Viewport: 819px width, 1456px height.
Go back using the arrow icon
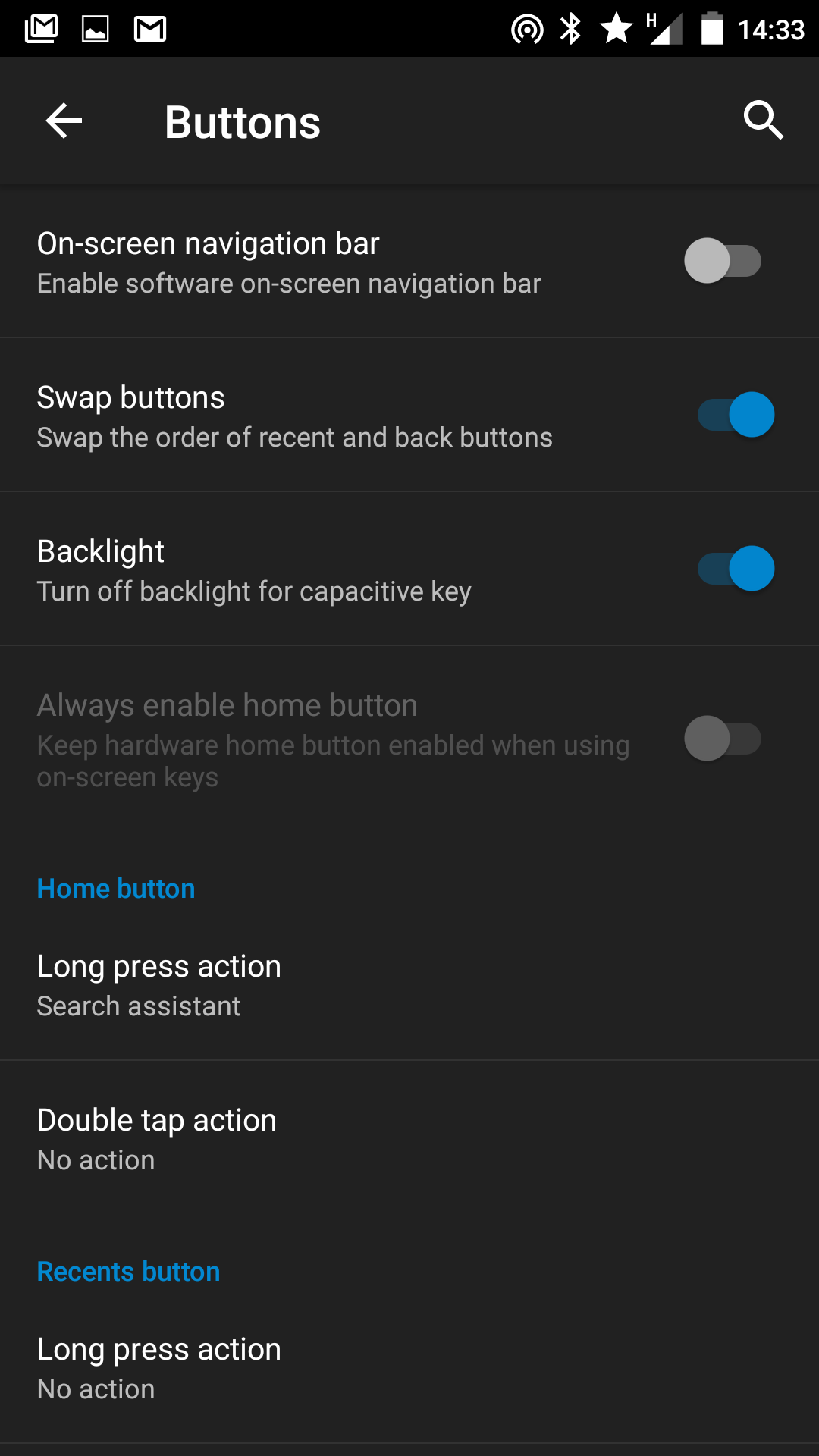click(x=64, y=121)
